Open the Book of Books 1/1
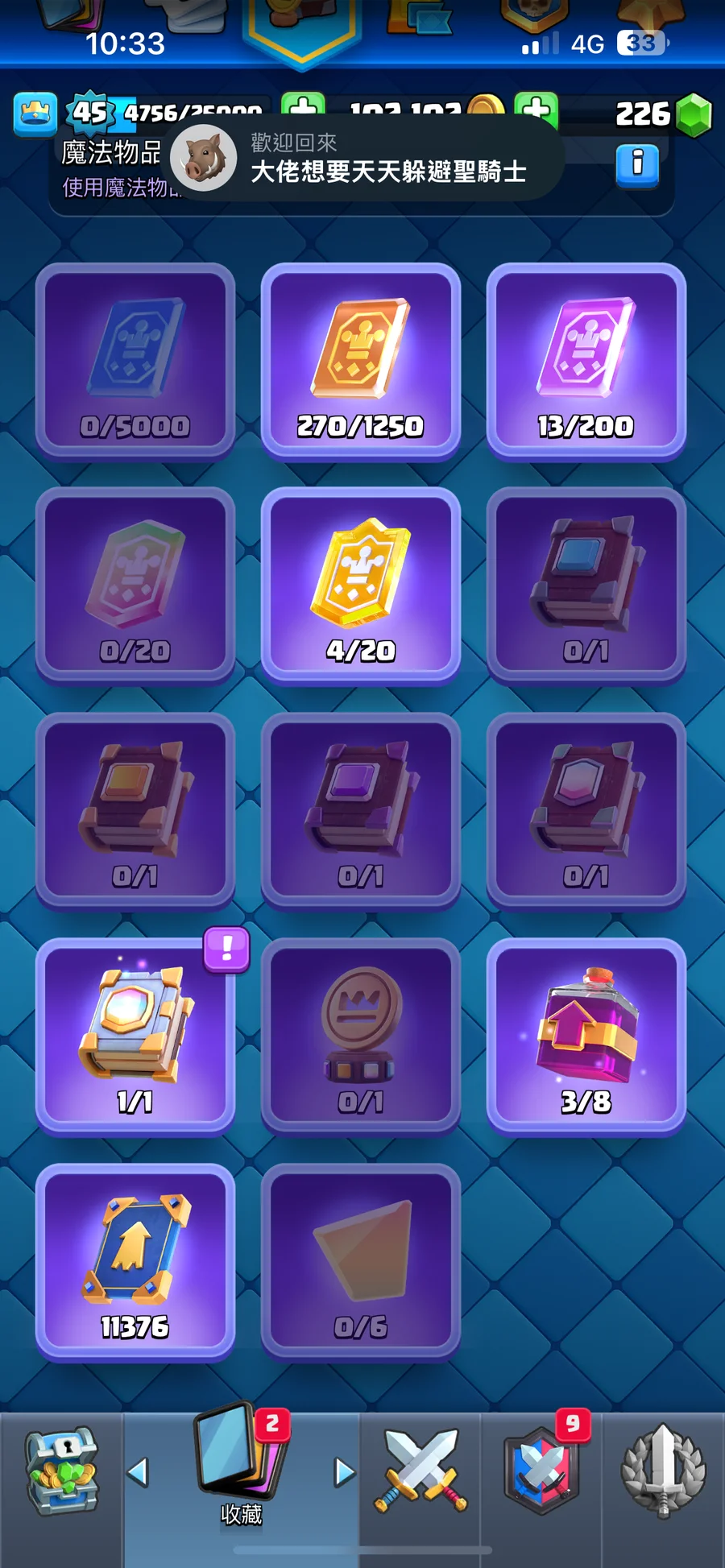Screen dimensions: 725x1568 click(x=135, y=1036)
